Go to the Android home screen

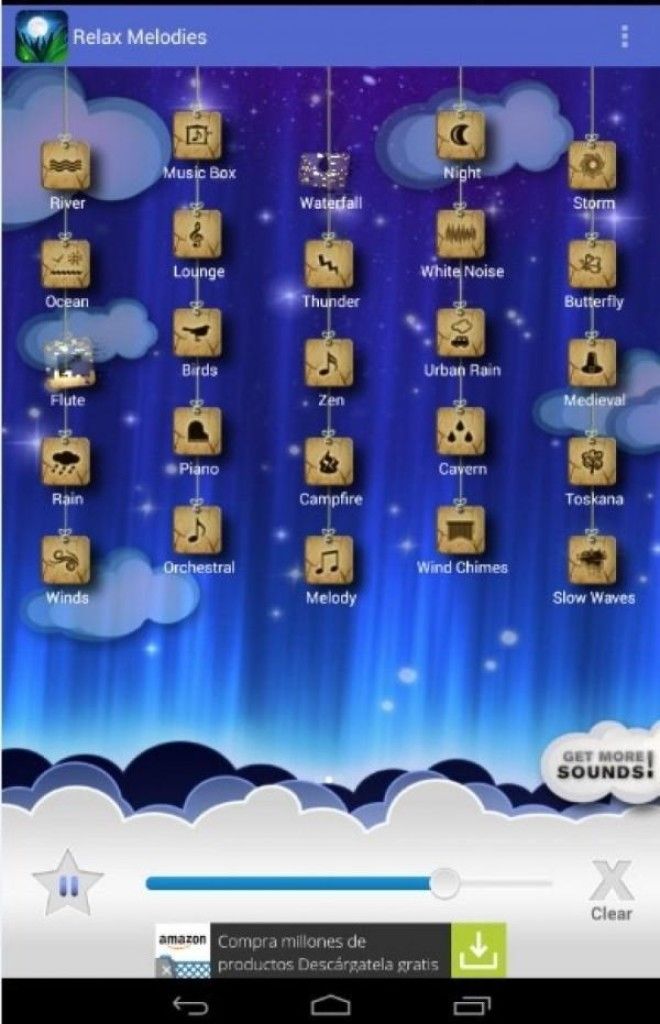click(330, 1003)
